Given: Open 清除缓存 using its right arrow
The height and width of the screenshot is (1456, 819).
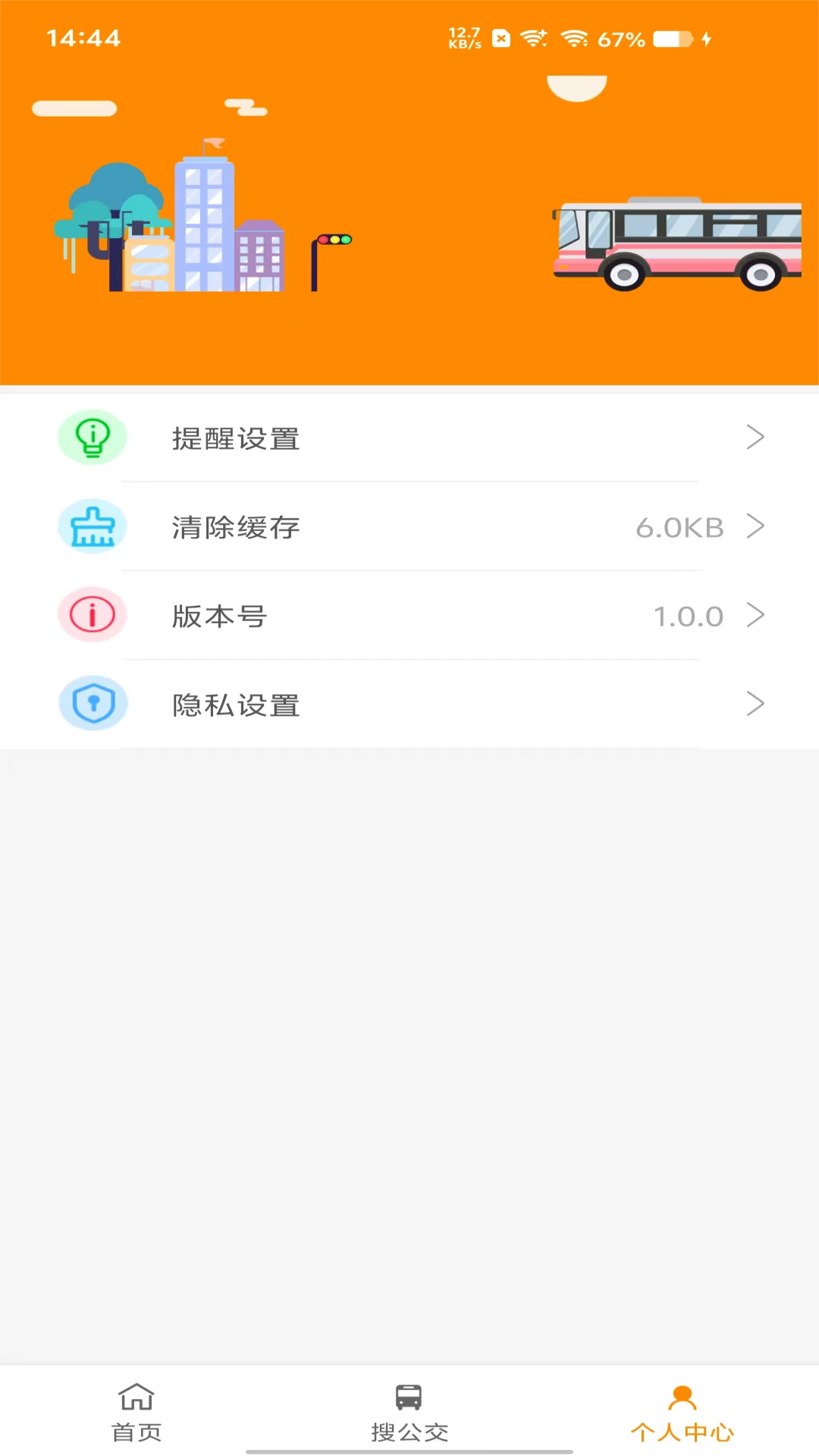Looking at the screenshot, I should [x=755, y=526].
